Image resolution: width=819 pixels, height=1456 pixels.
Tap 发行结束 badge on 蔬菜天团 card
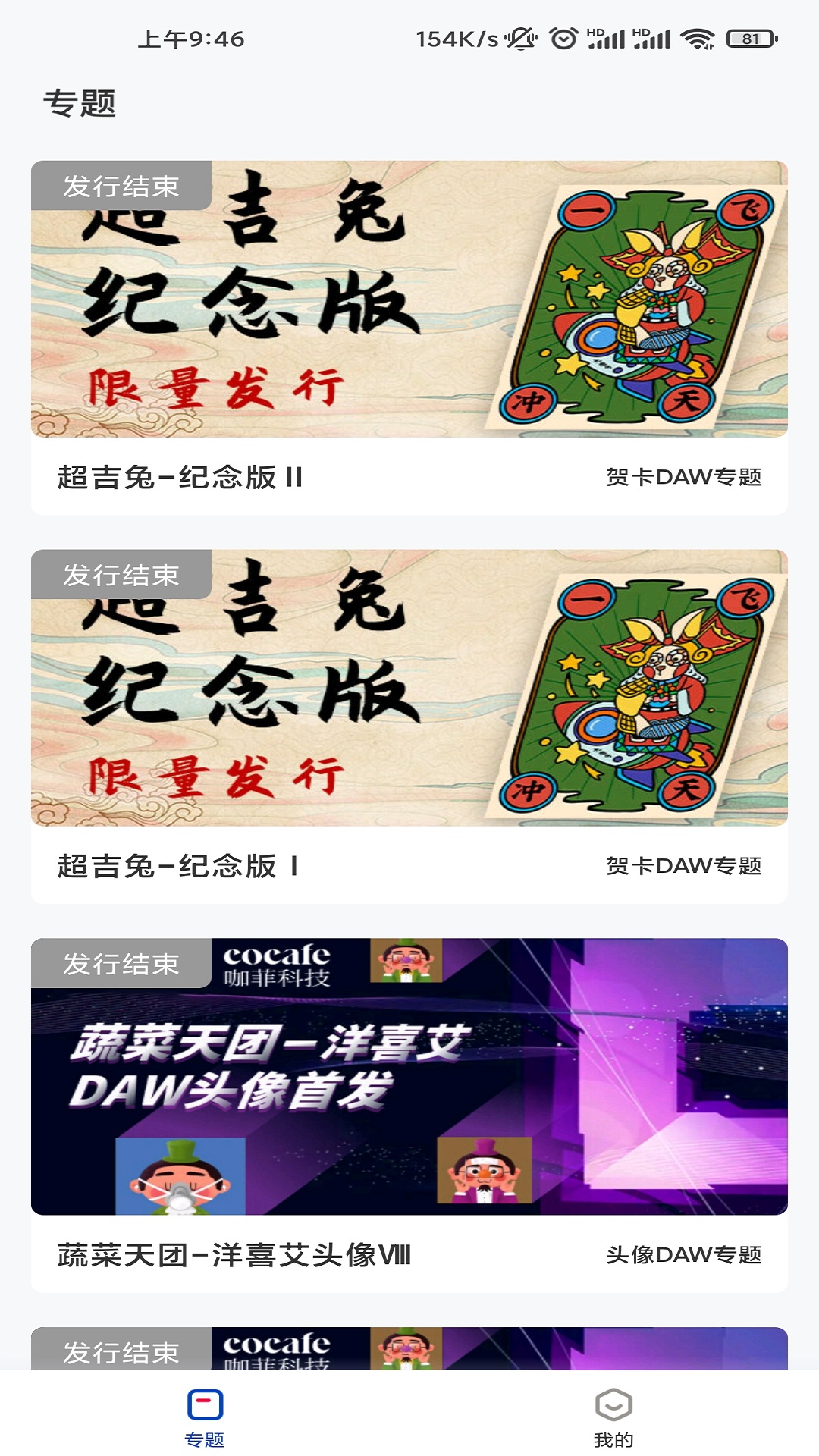click(121, 965)
